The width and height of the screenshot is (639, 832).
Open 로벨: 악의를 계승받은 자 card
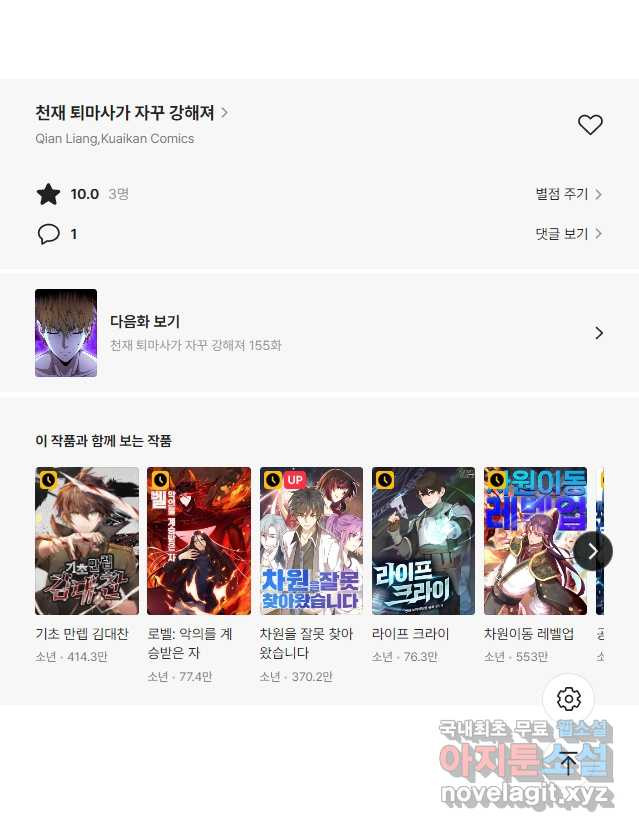click(199, 541)
